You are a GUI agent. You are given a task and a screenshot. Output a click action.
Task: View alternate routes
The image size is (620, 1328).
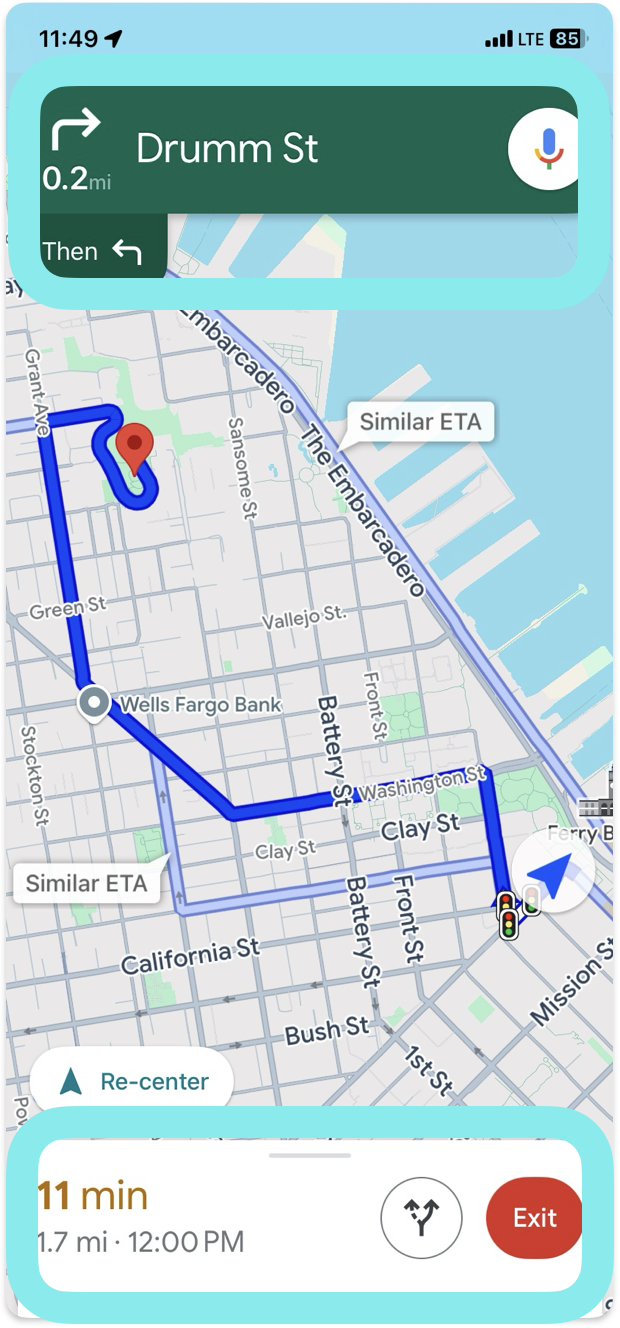pos(421,1218)
